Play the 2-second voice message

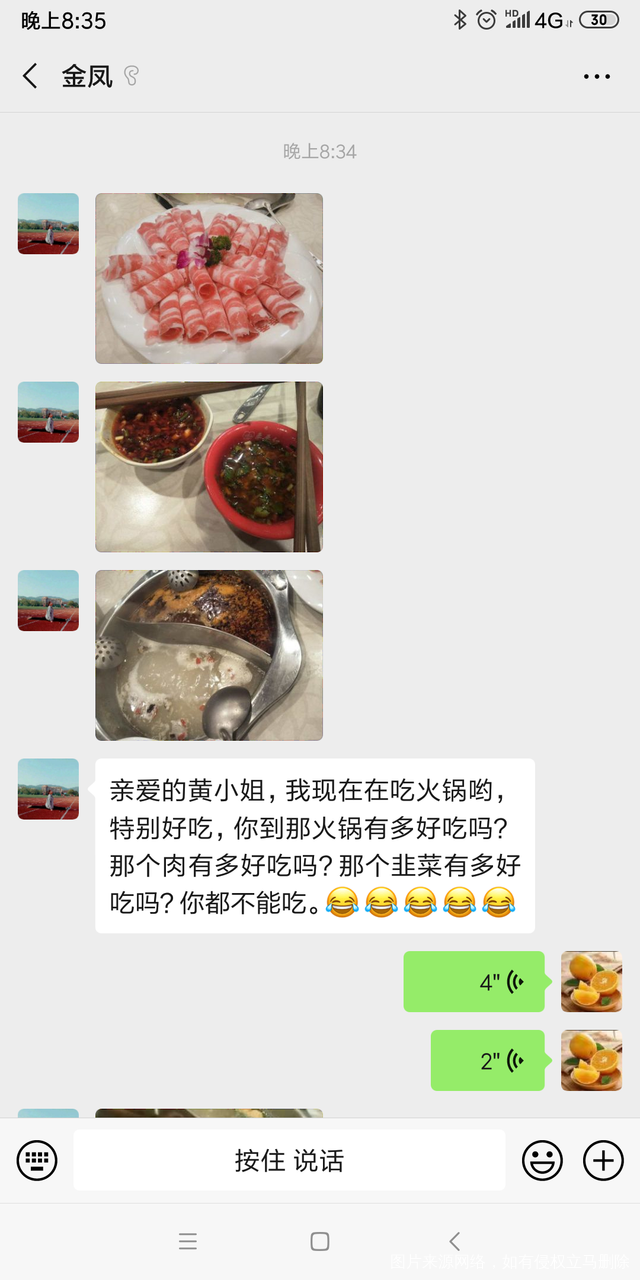click(488, 1060)
